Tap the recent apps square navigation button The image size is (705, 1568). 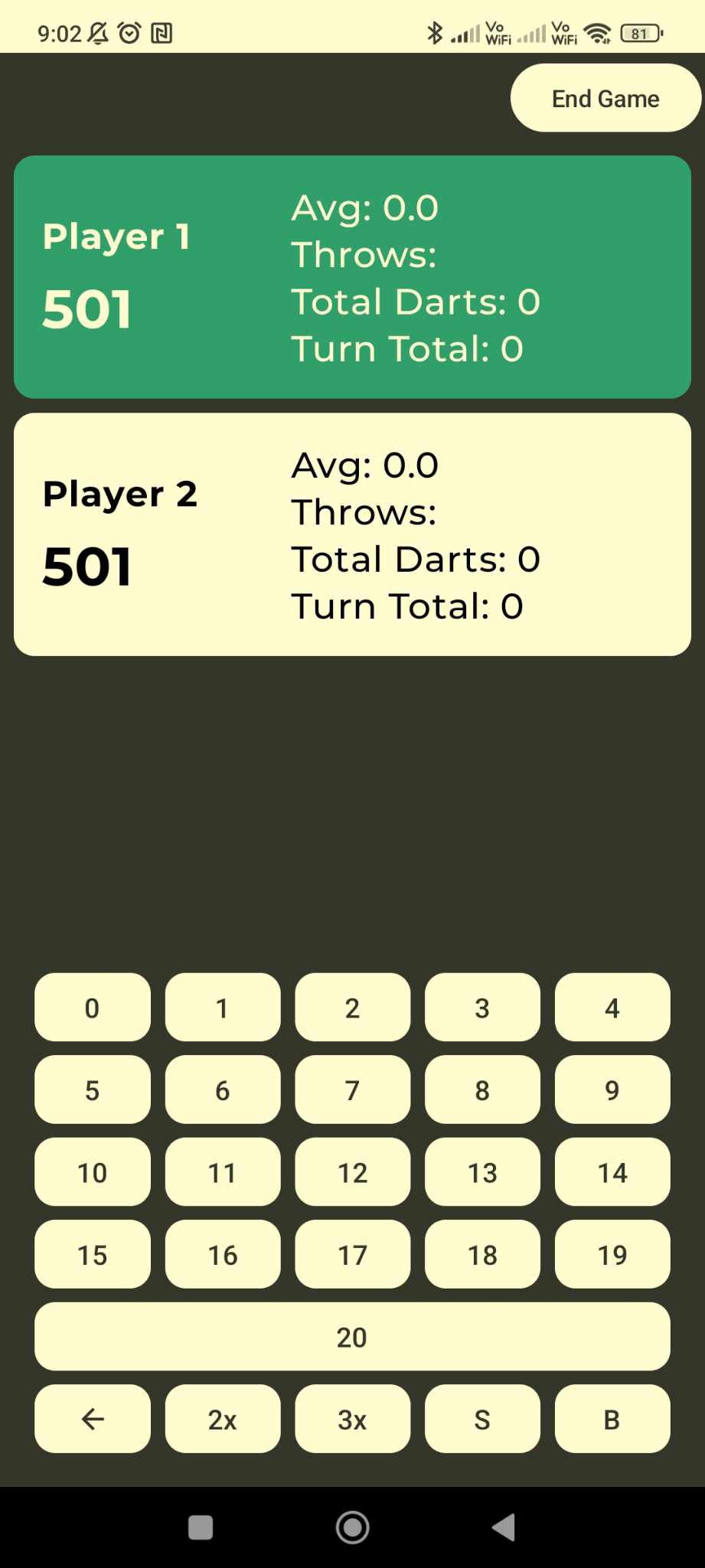point(200,1527)
